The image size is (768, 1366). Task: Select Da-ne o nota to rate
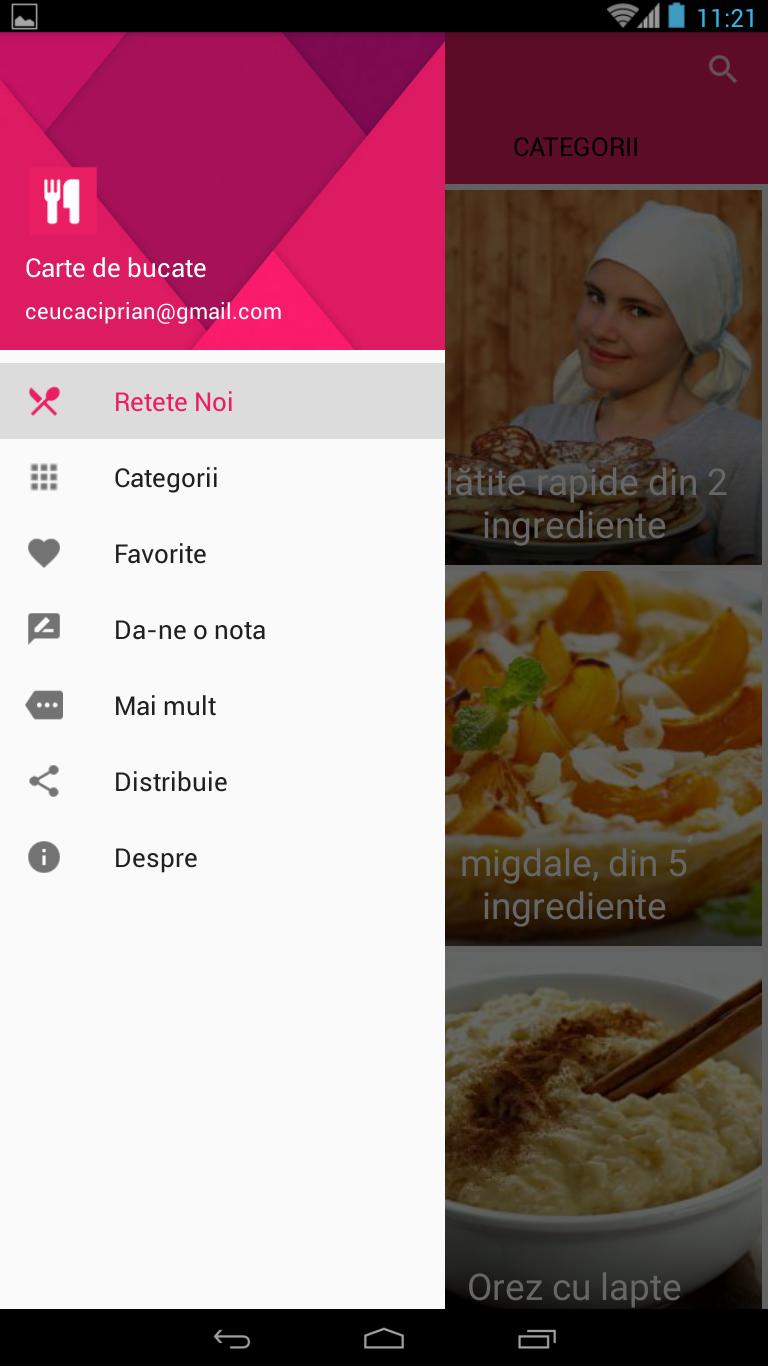[x=189, y=630]
